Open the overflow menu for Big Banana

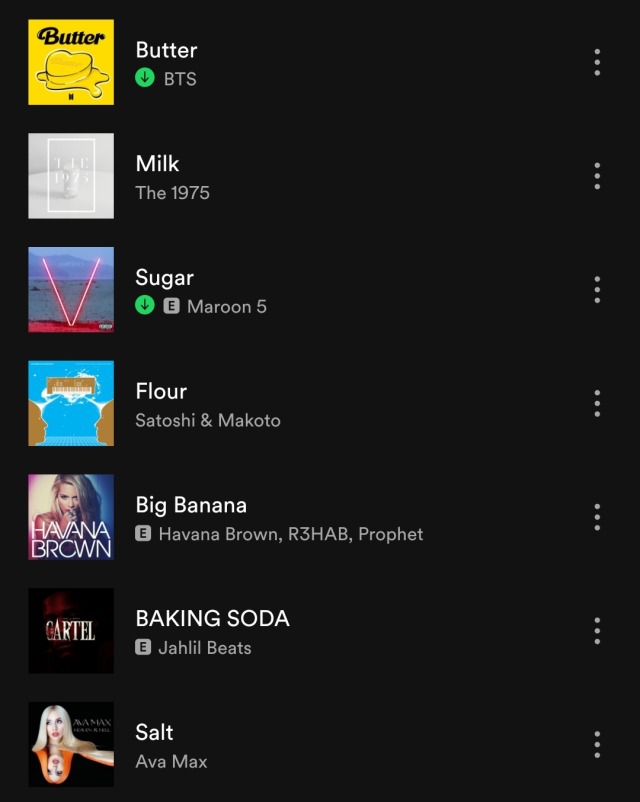(x=597, y=517)
